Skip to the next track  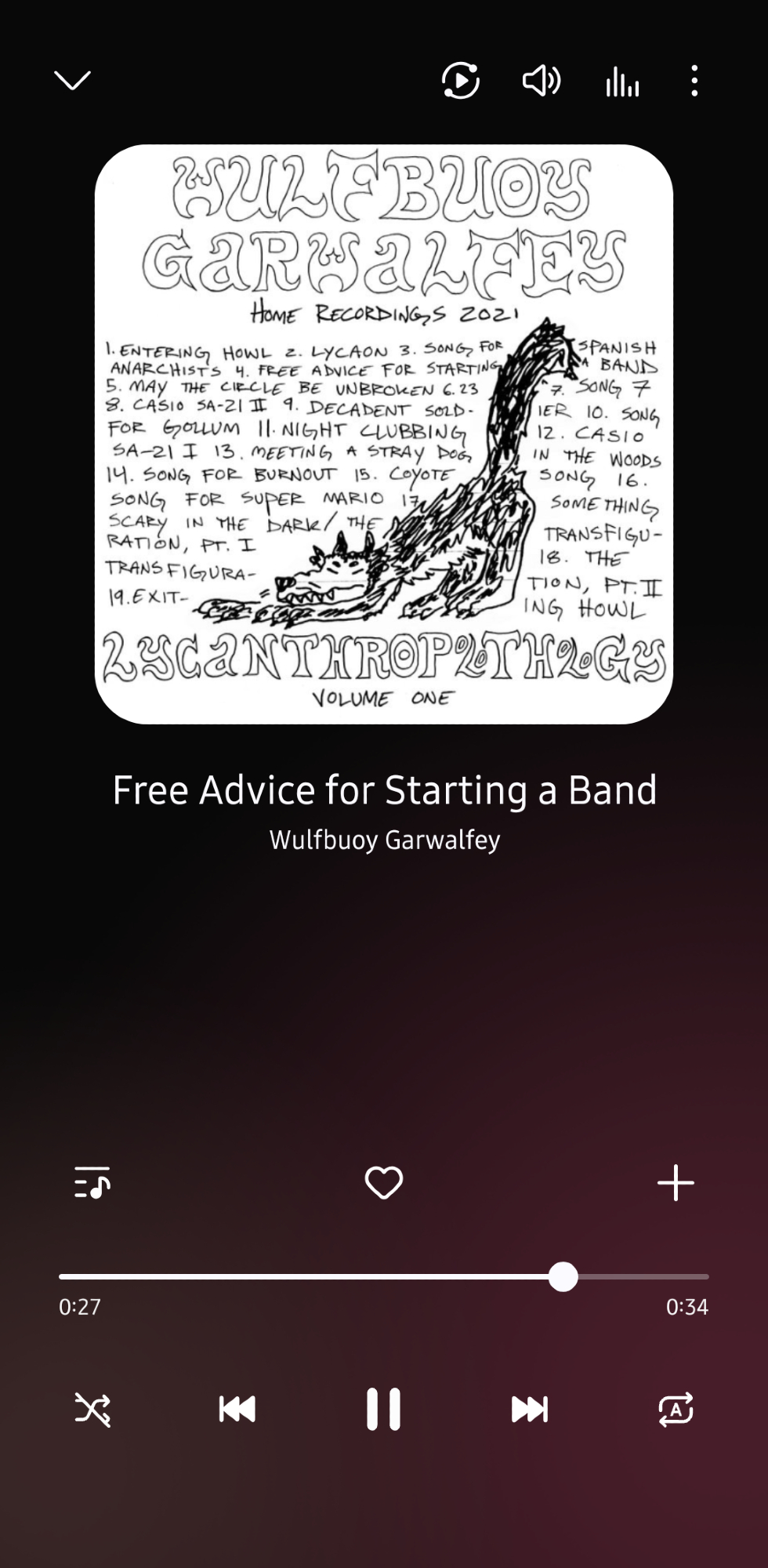530,1409
